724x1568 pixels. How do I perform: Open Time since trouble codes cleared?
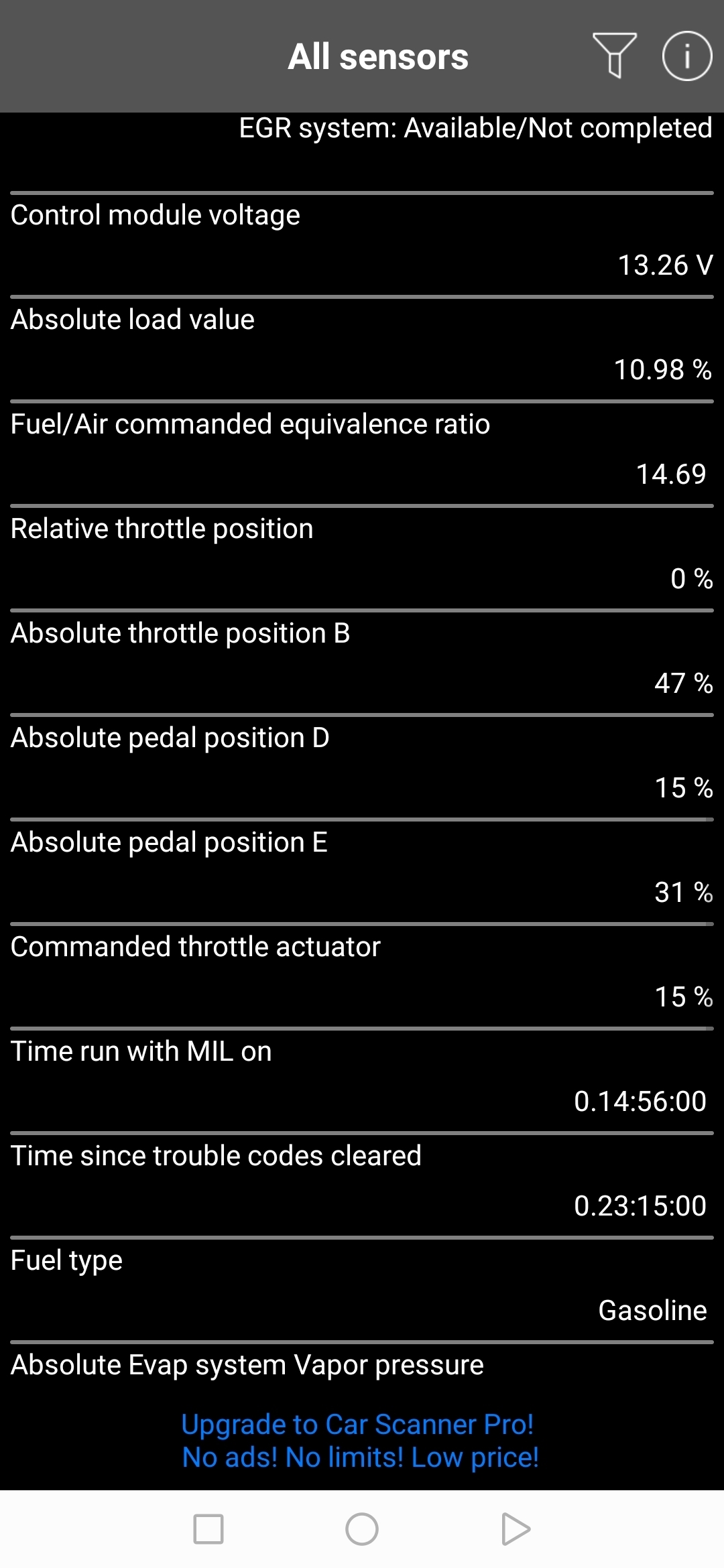(x=362, y=1181)
